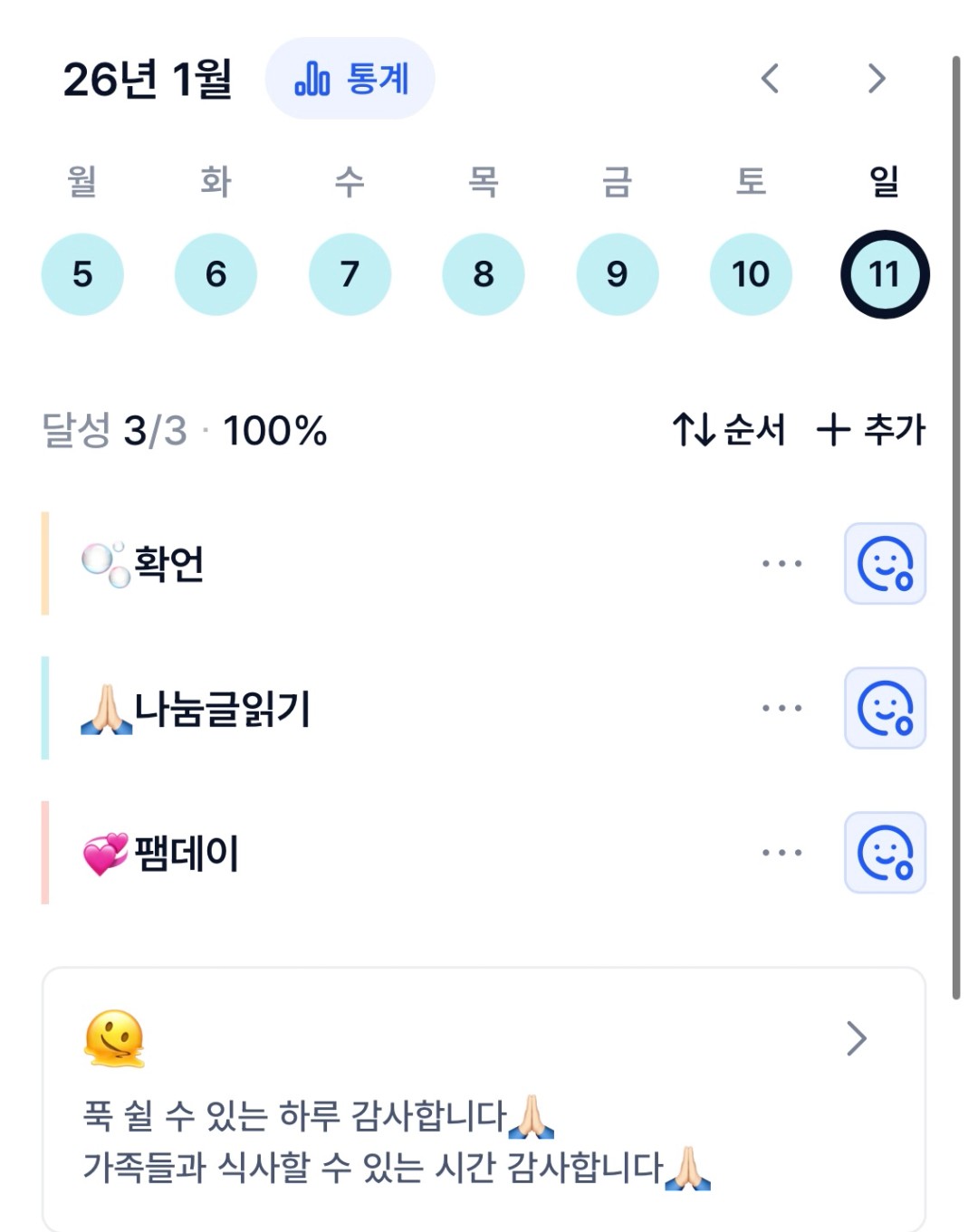Select date 8 in the week row
Screen dimensions: 968x1232
[x=484, y=274]
